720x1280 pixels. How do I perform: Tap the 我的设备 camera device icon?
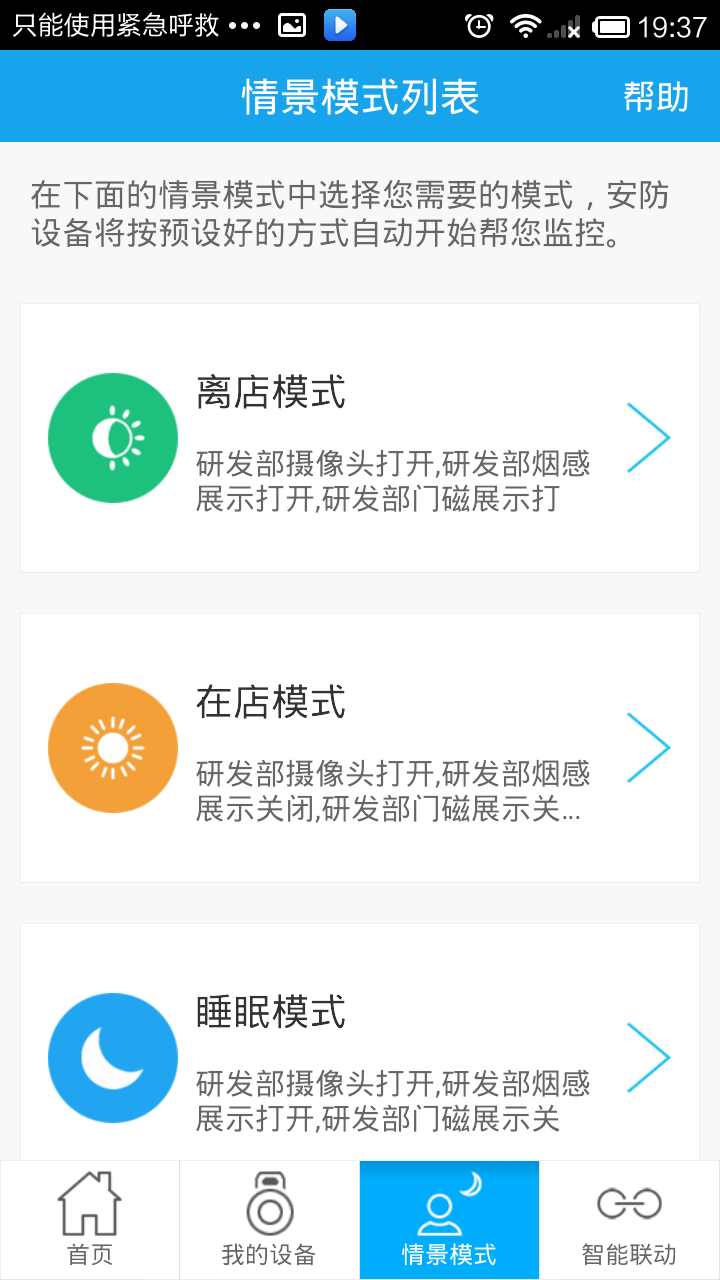tap(270, 1219)
